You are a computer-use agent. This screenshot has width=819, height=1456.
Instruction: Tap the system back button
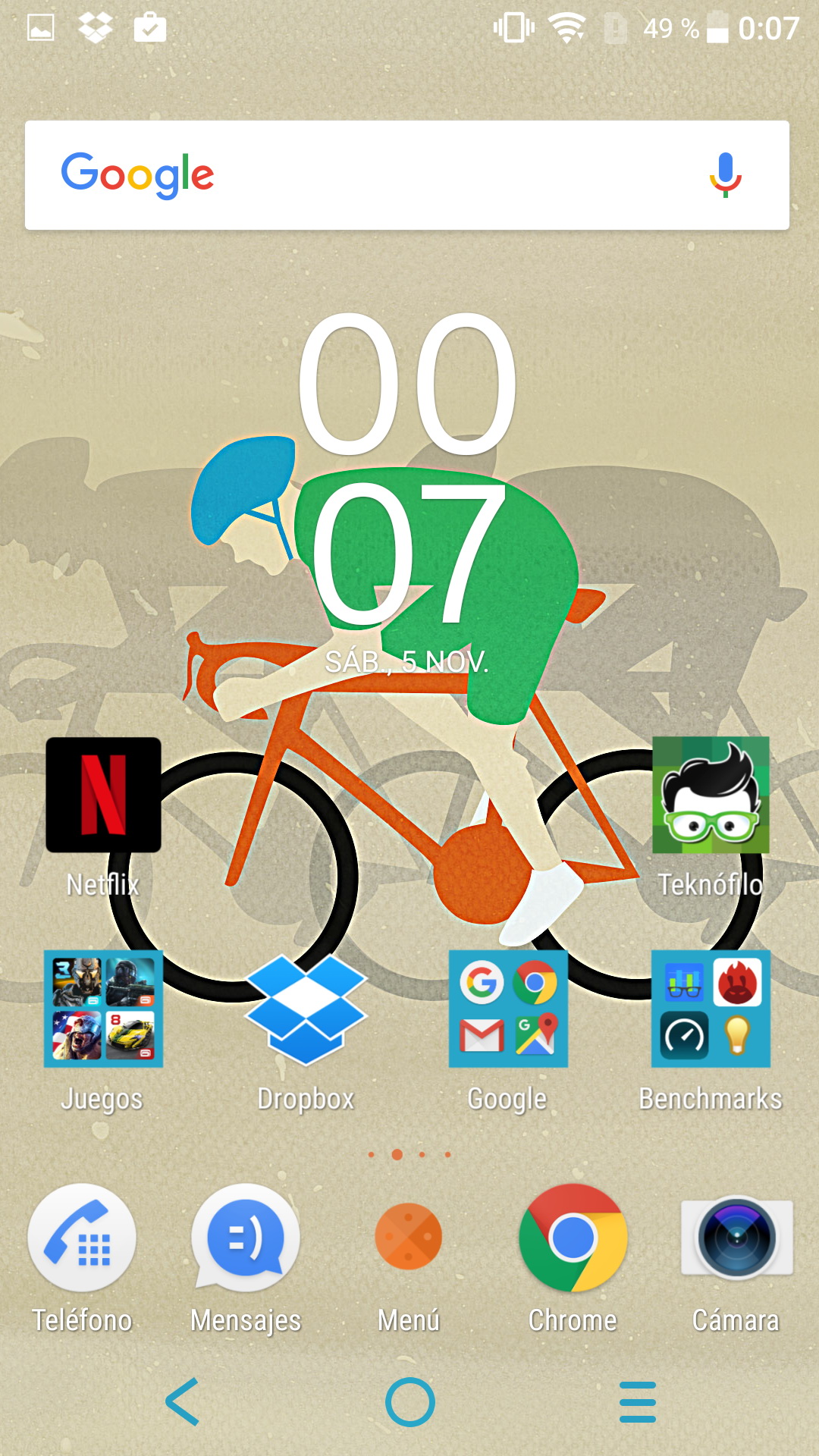click(183, 1401)
